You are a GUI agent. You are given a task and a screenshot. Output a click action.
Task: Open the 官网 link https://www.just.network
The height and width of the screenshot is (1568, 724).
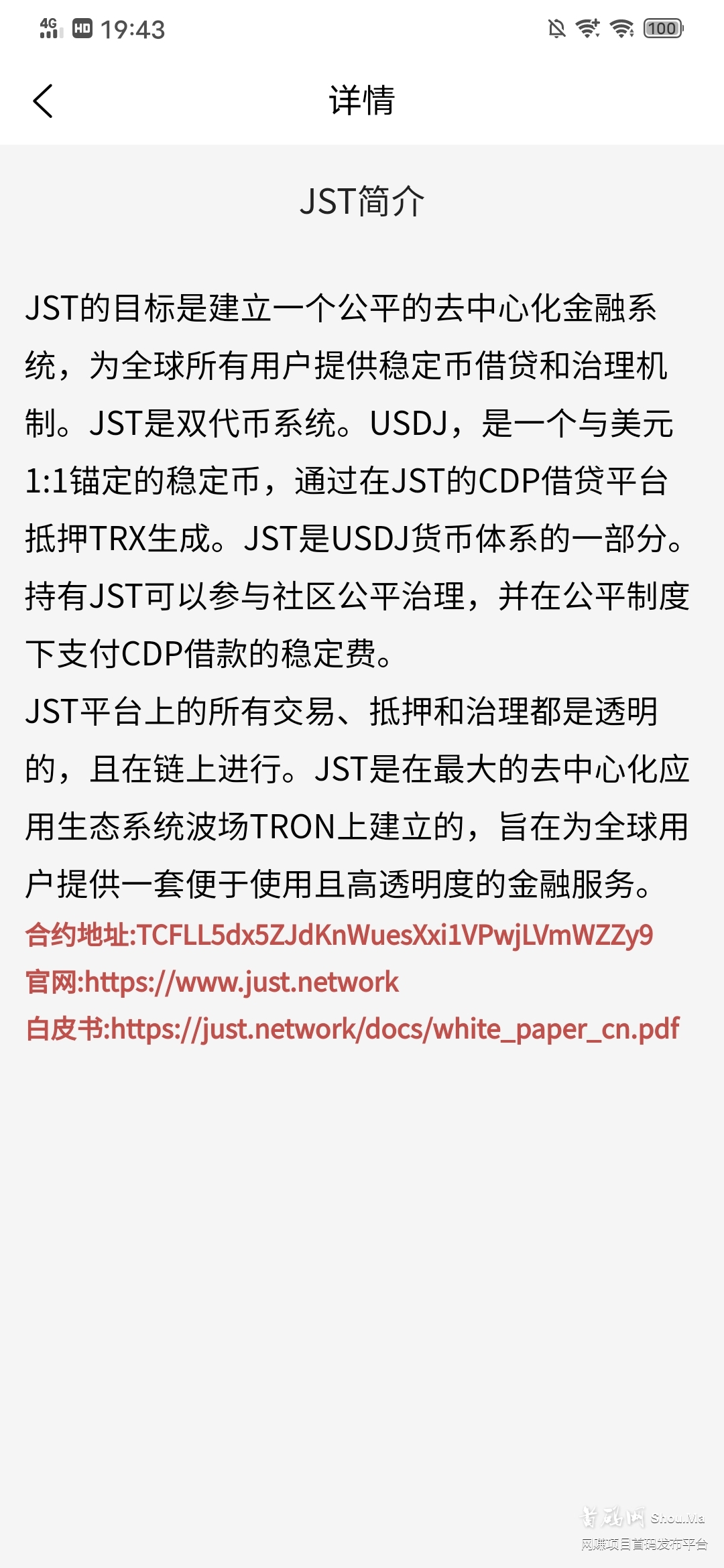point(210,983)
